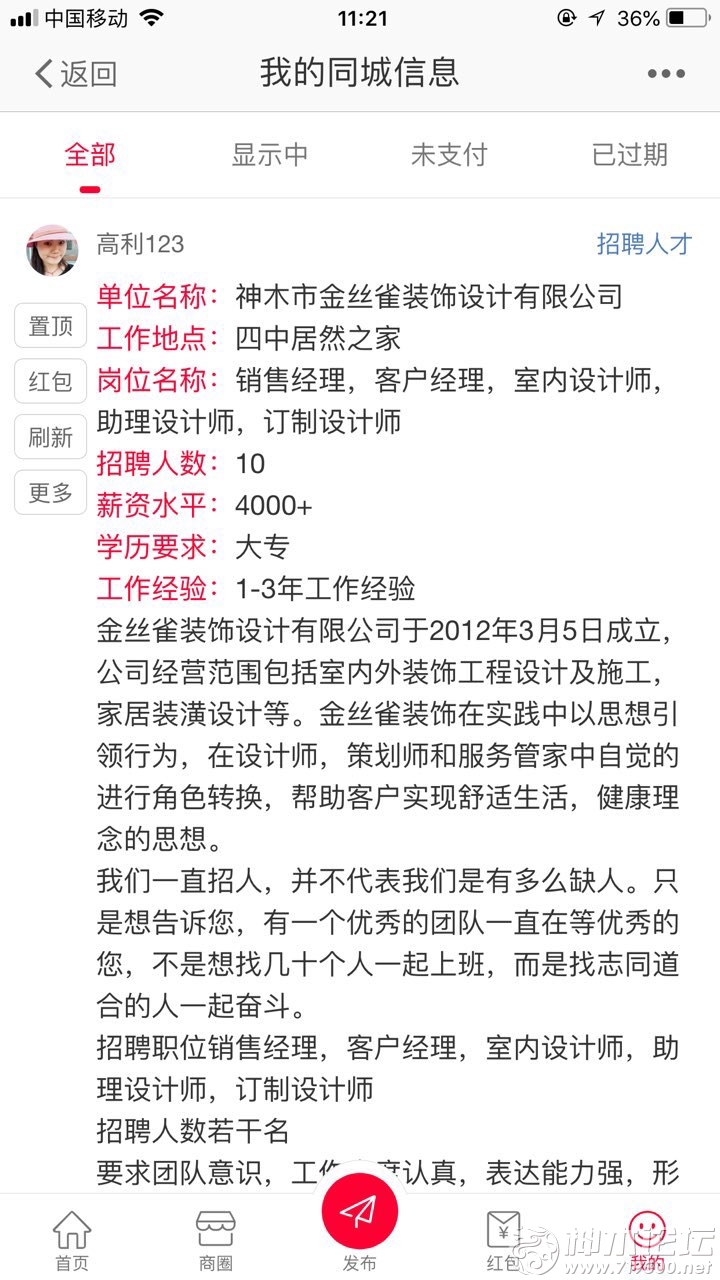Open the three-dot overflow menu
This screenshot has width=720, height=1280.
(x=666, y=73)
